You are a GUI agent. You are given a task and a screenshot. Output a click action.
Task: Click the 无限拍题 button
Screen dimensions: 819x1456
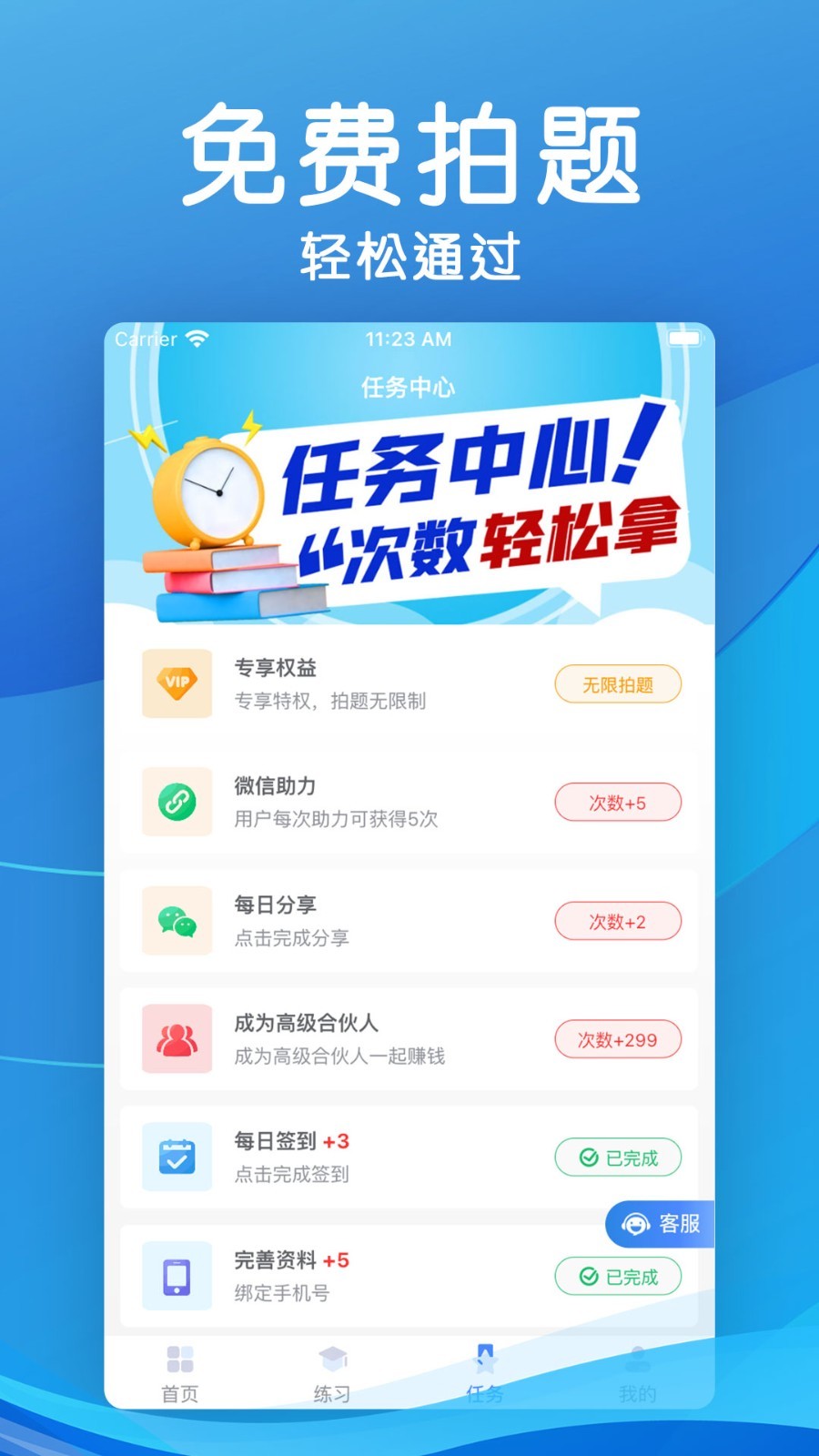coord(617,683)
